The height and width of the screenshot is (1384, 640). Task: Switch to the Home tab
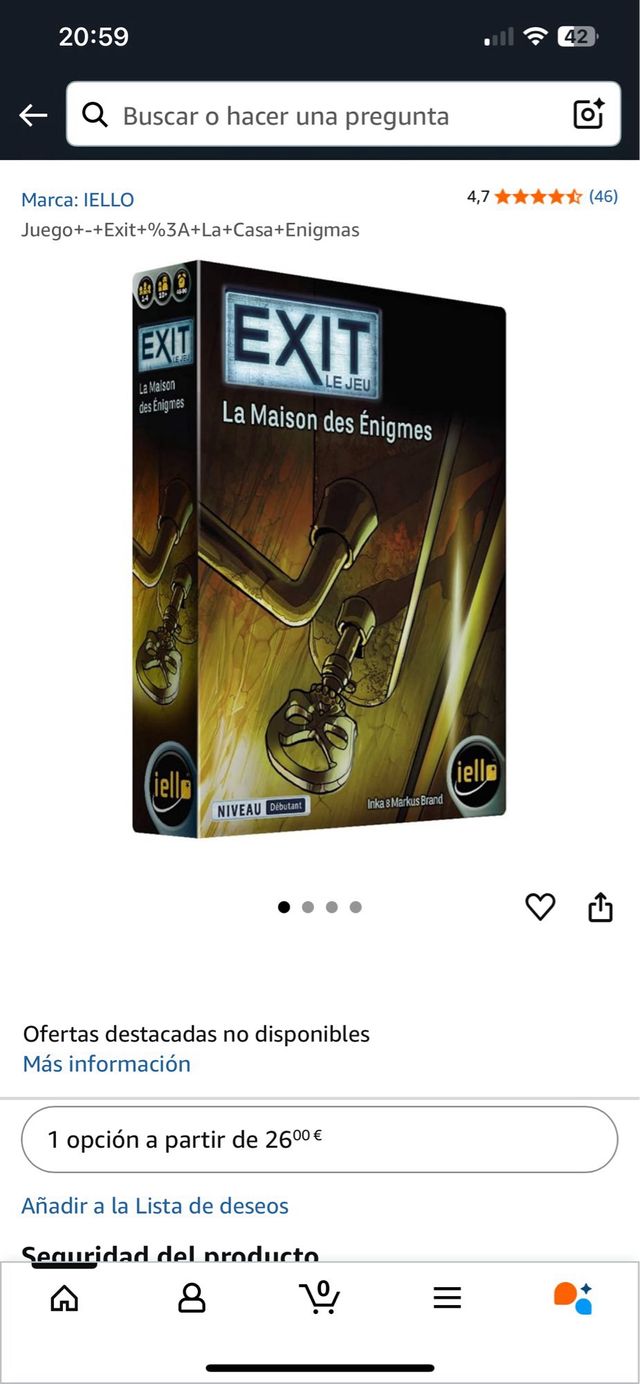[64, 1298]
